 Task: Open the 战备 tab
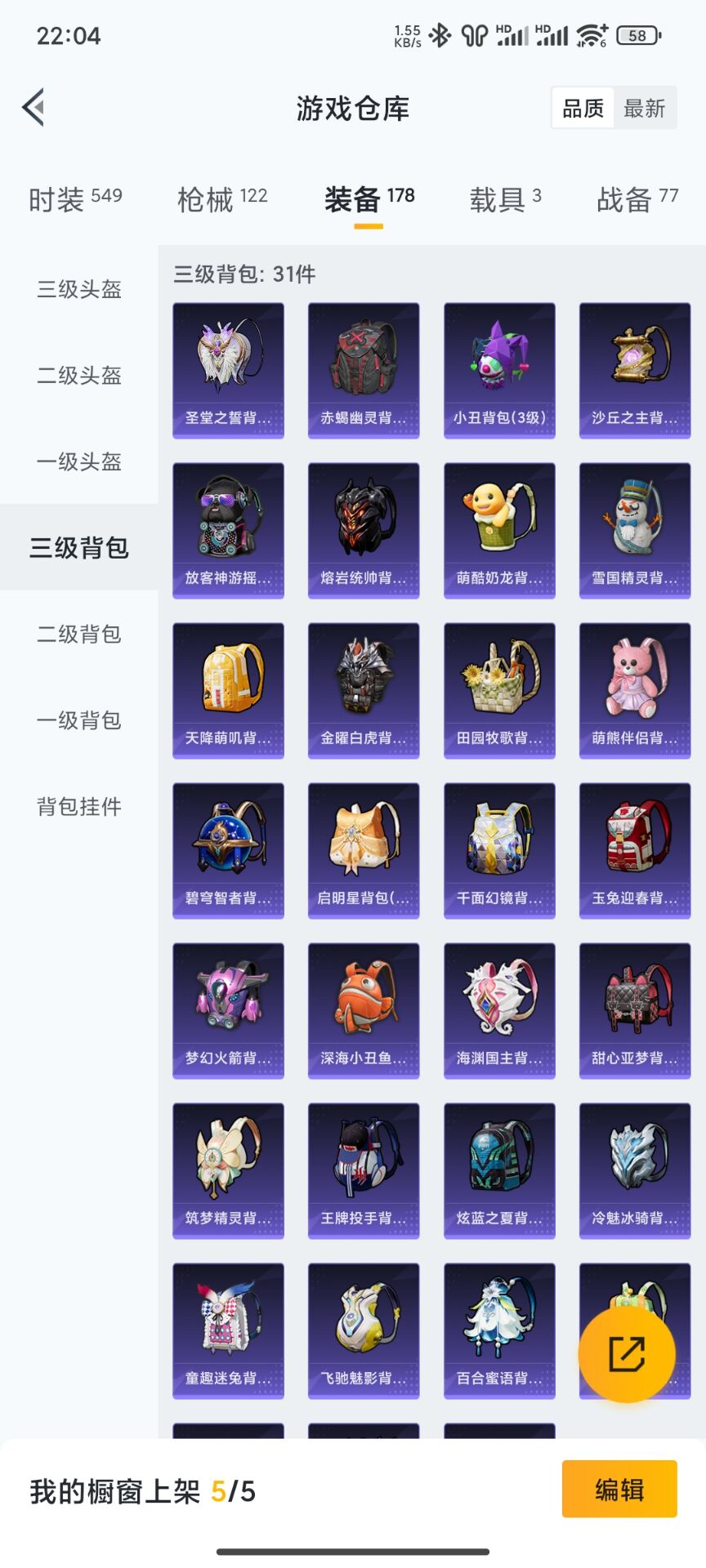tap(637, 198)
